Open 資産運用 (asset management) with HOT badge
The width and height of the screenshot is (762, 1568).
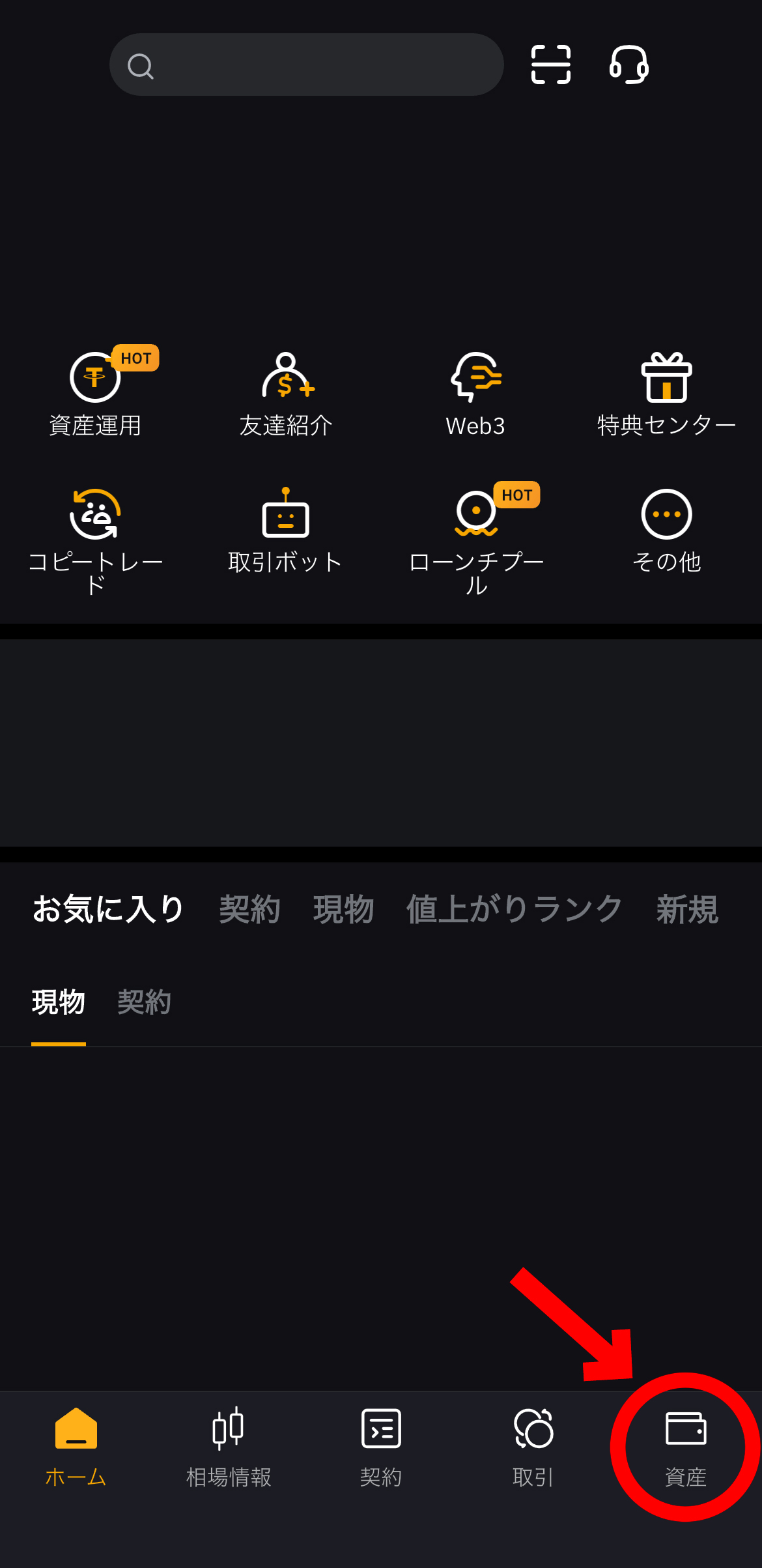tap(95, 391)
